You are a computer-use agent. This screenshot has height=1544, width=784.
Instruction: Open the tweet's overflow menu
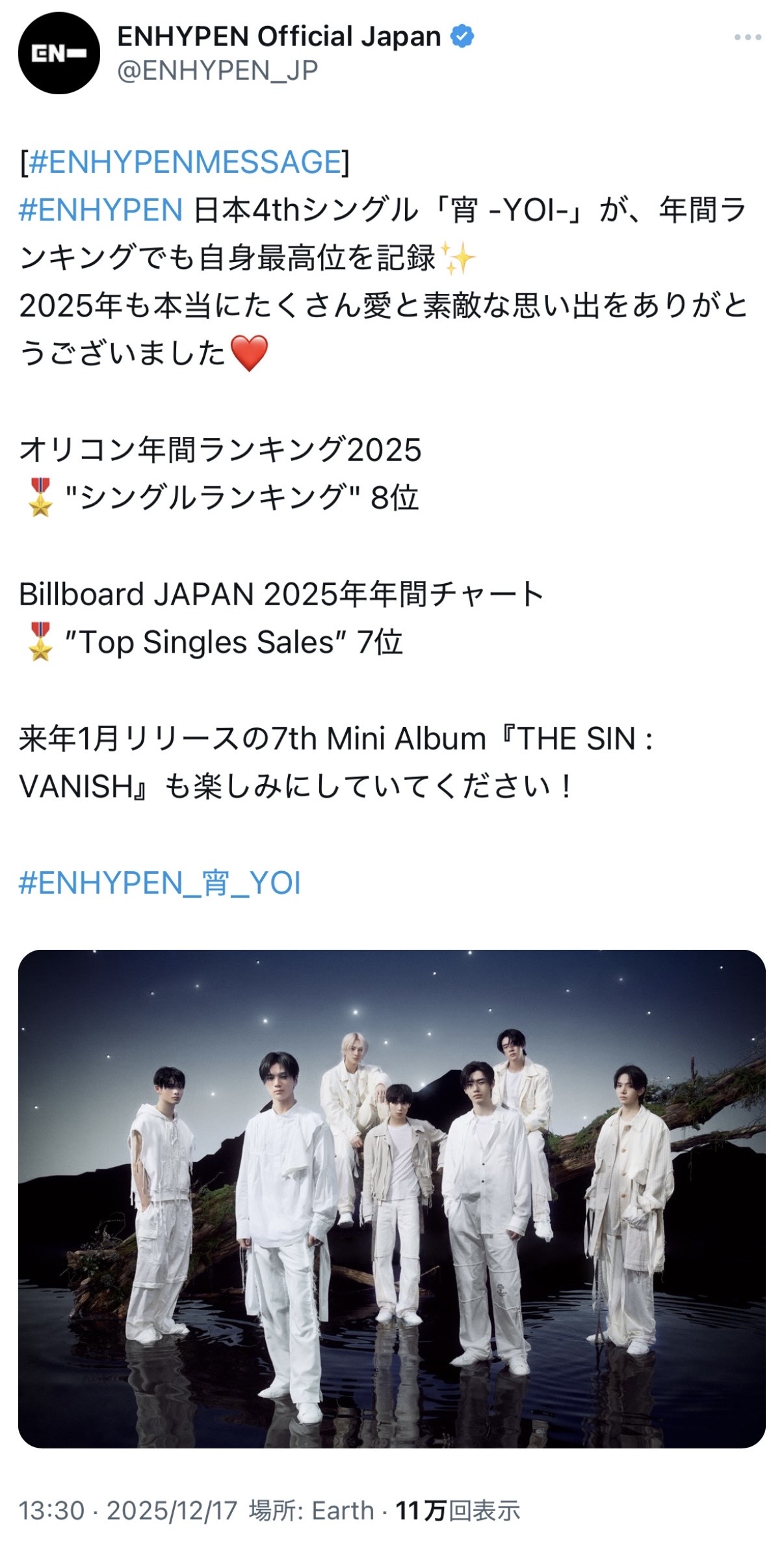[747, 38]
